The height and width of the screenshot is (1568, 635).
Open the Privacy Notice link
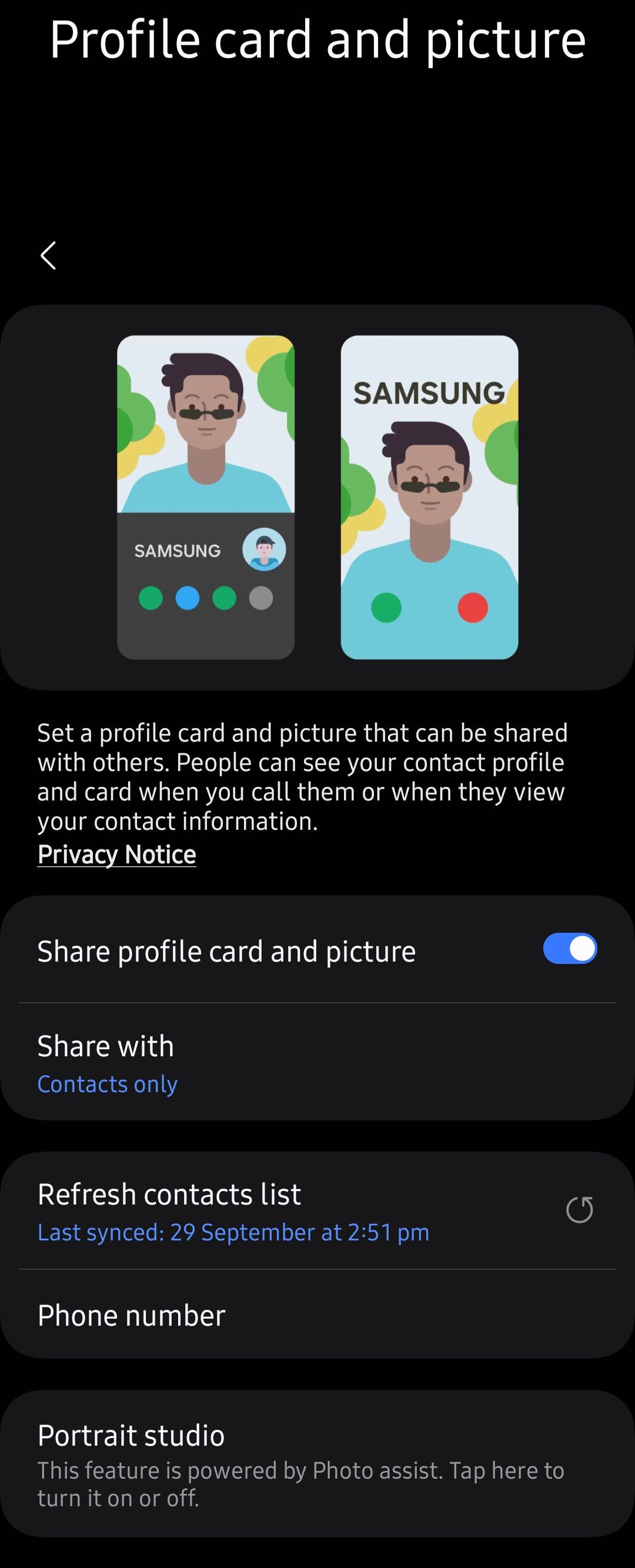pyautogui.click(x=116, y=853)
